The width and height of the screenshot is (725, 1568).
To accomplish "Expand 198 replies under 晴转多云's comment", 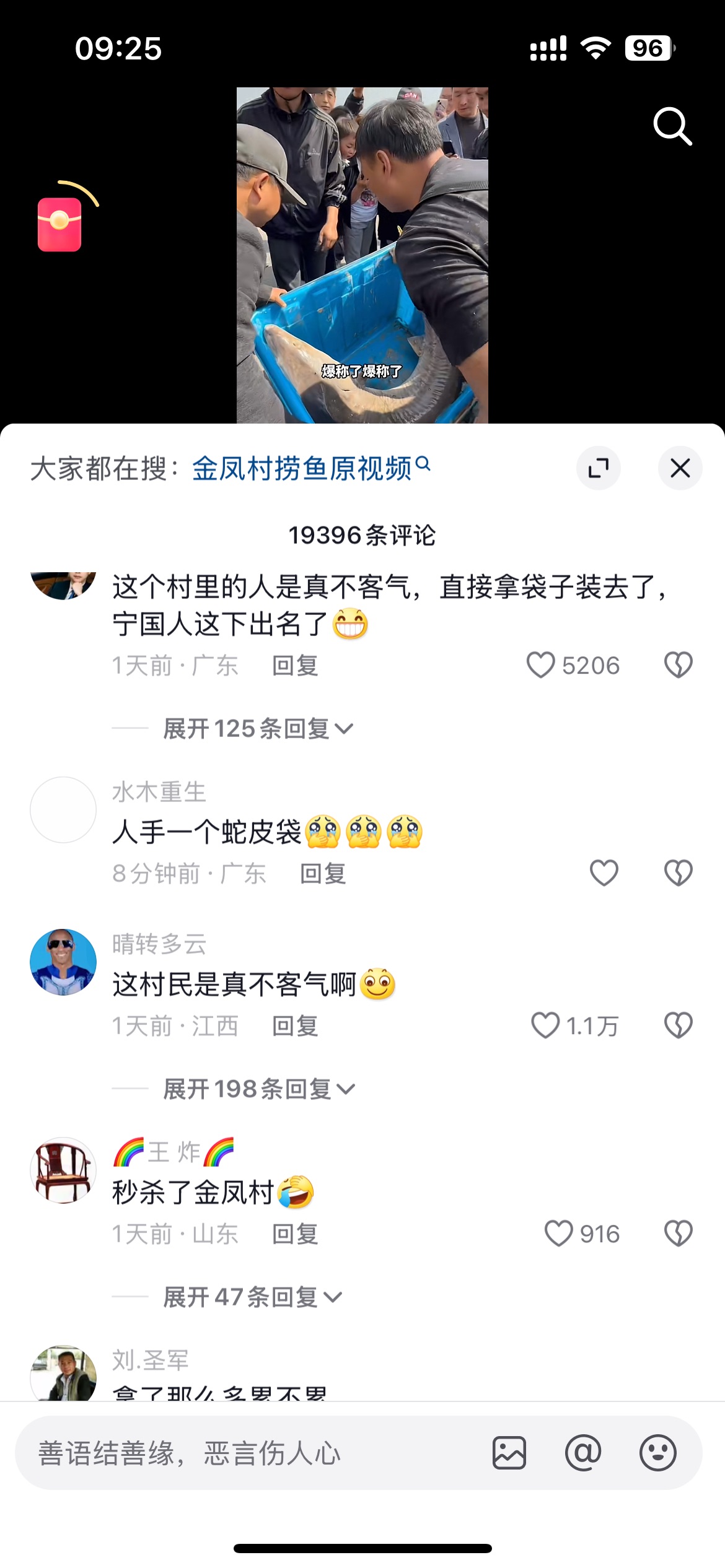I will [258, 1089].
